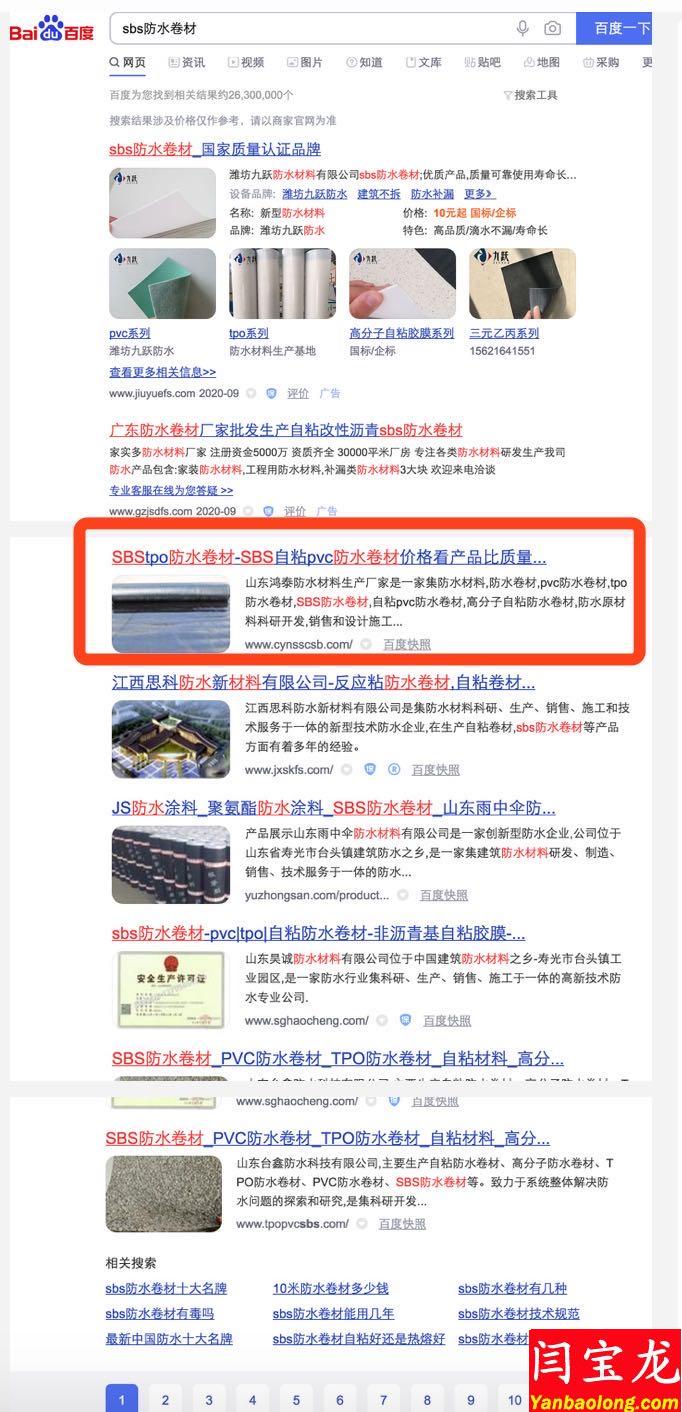Open the JS防水涂料_聚氨酯防水涂料 result
Image resolution: width=682 pixels, height=1412 pixels.
333,808
